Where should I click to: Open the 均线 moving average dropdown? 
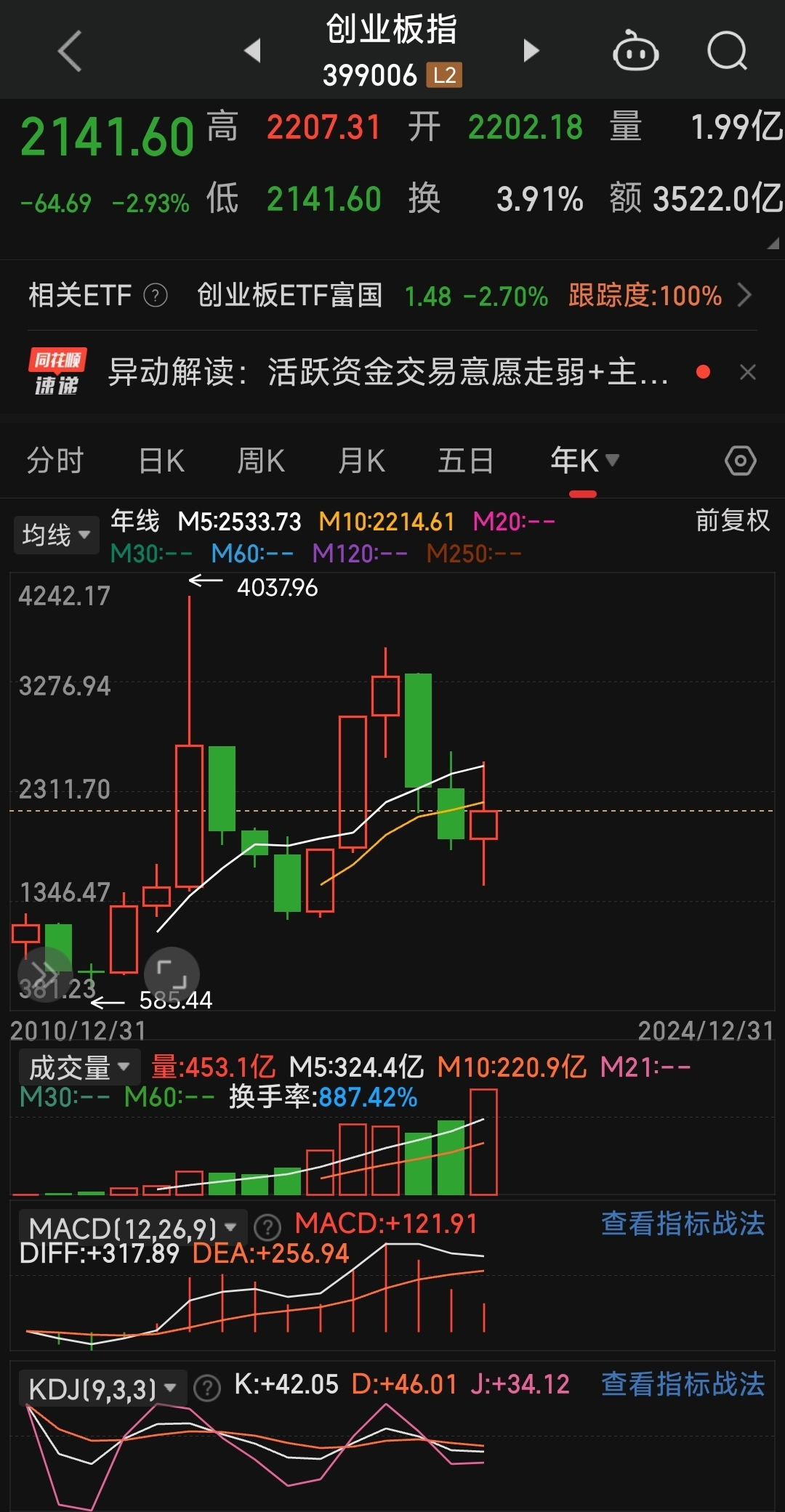click(56, 534)
